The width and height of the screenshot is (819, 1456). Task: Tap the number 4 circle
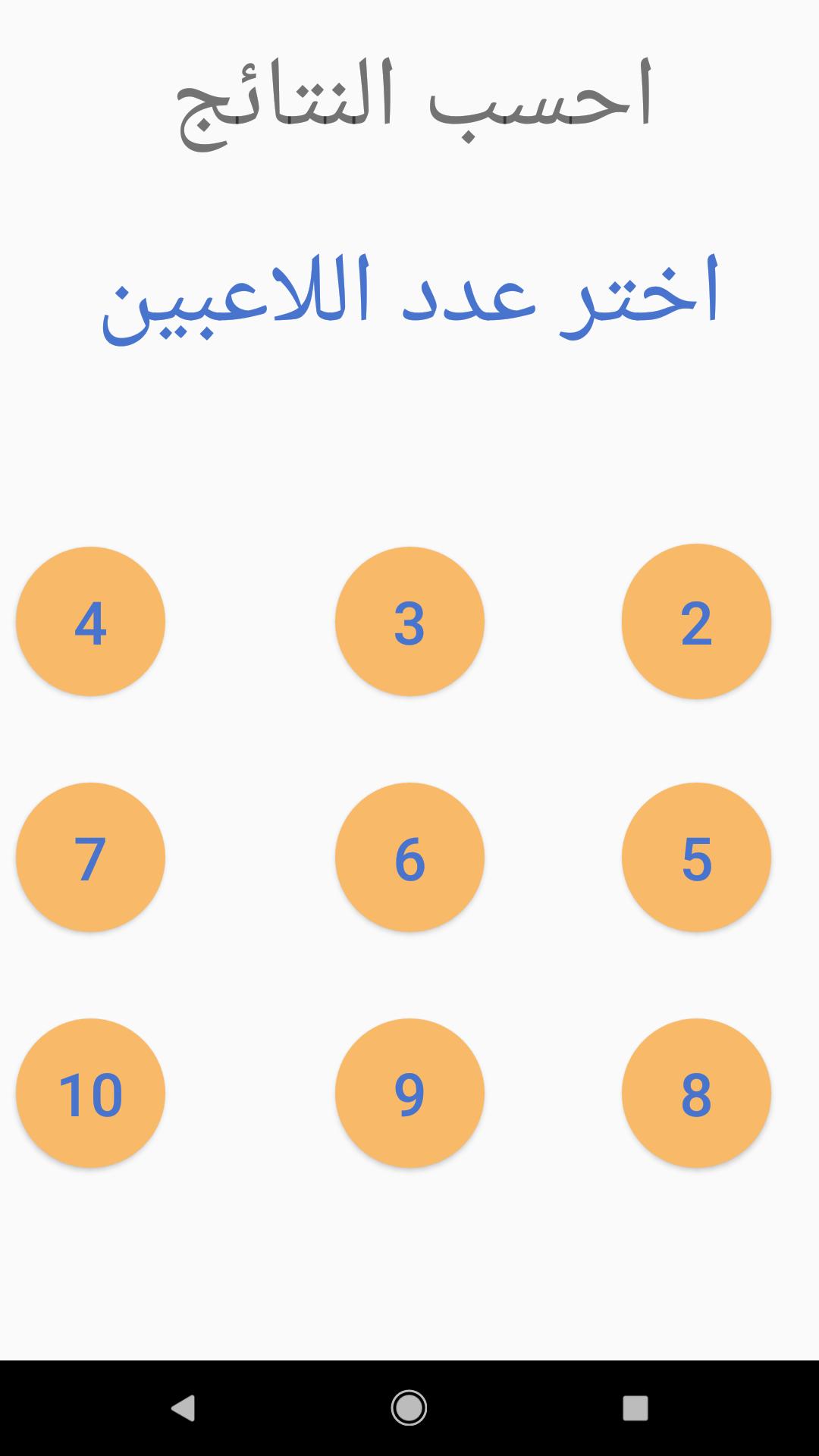[90, 621]
